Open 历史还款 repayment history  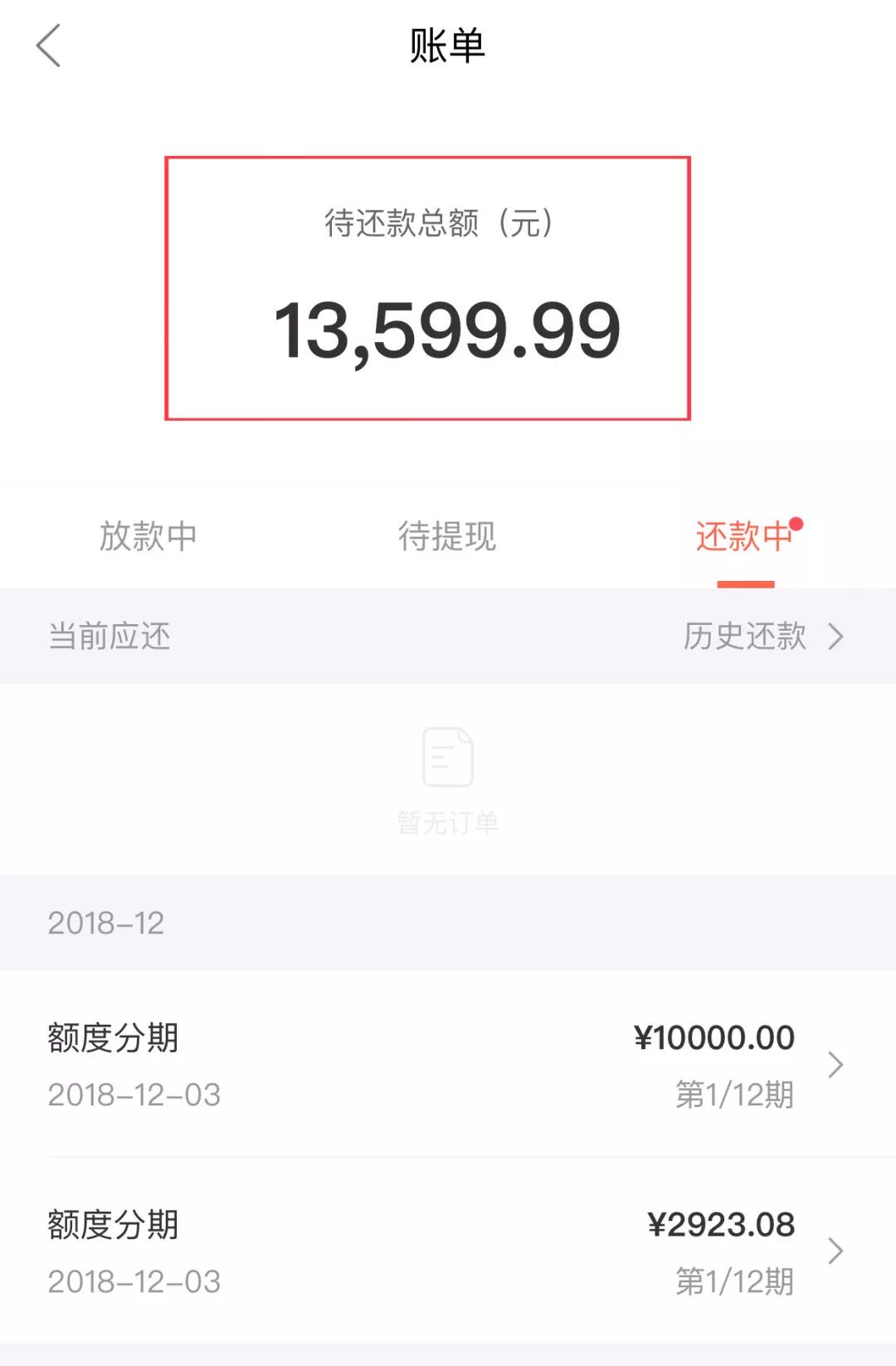click(x=762, y=637)
